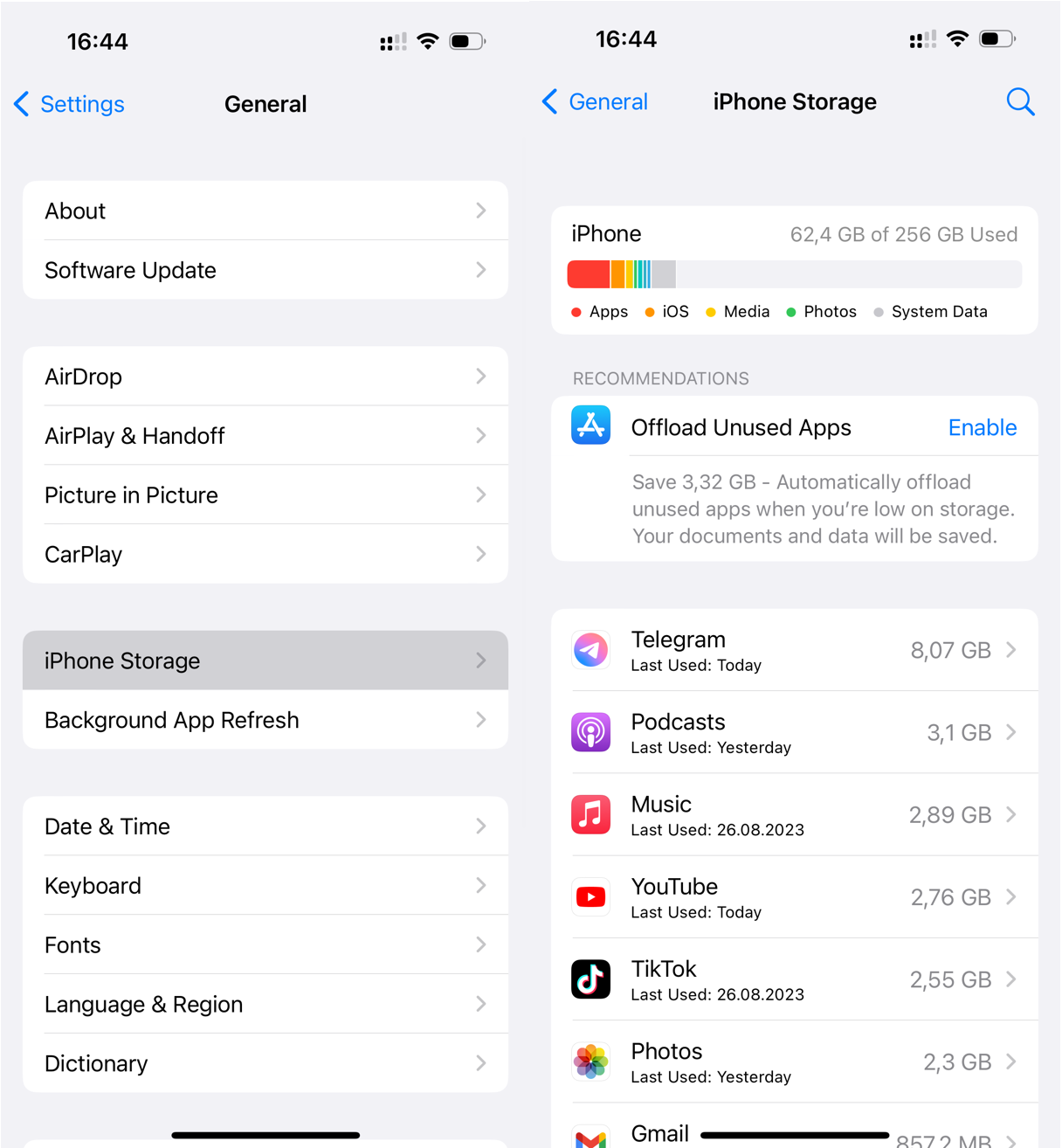Image resolution: width=1062 pixels, height=1148 pixels.
Task: Open Keyboard settings
Action: click(265, 886)
